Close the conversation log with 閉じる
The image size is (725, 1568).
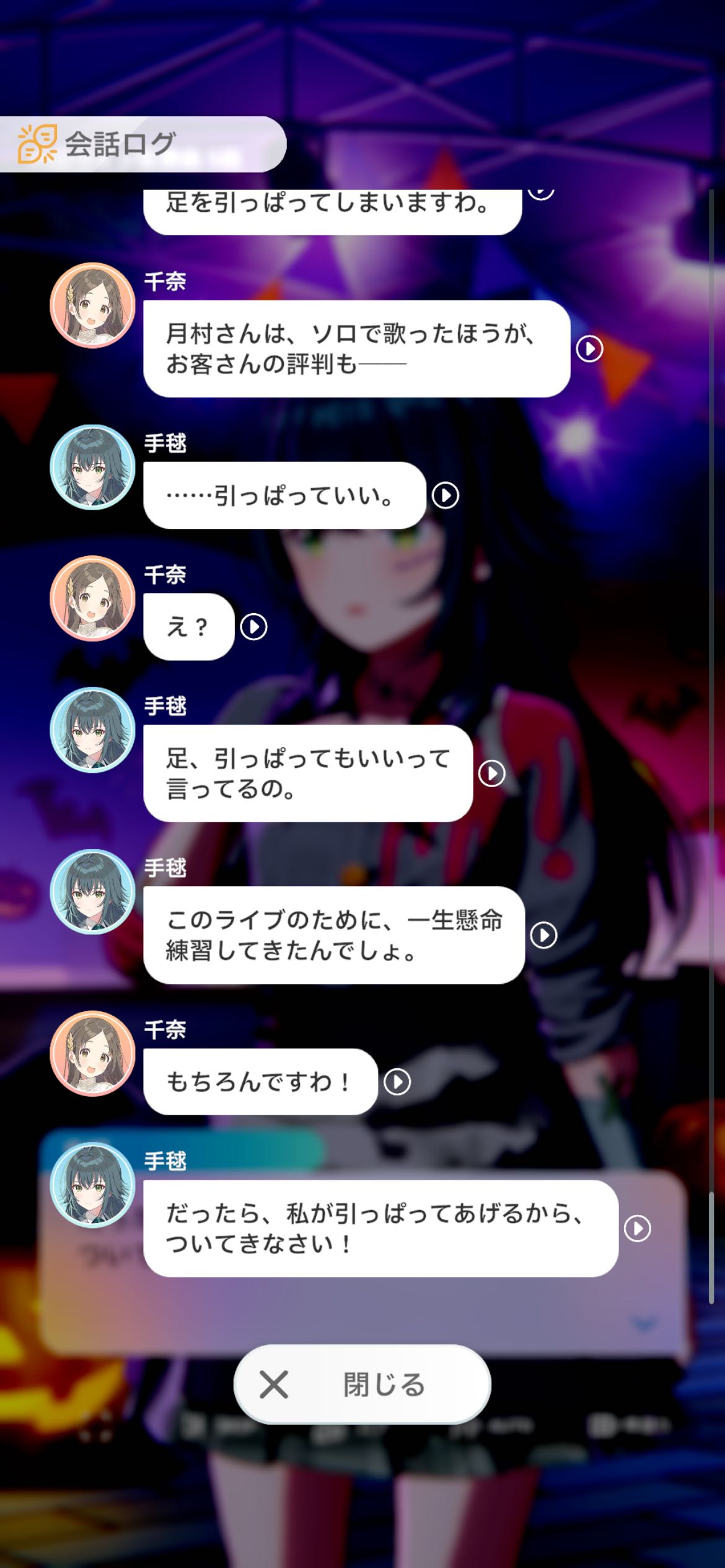pyautogui.click(x=362, y=1385)
